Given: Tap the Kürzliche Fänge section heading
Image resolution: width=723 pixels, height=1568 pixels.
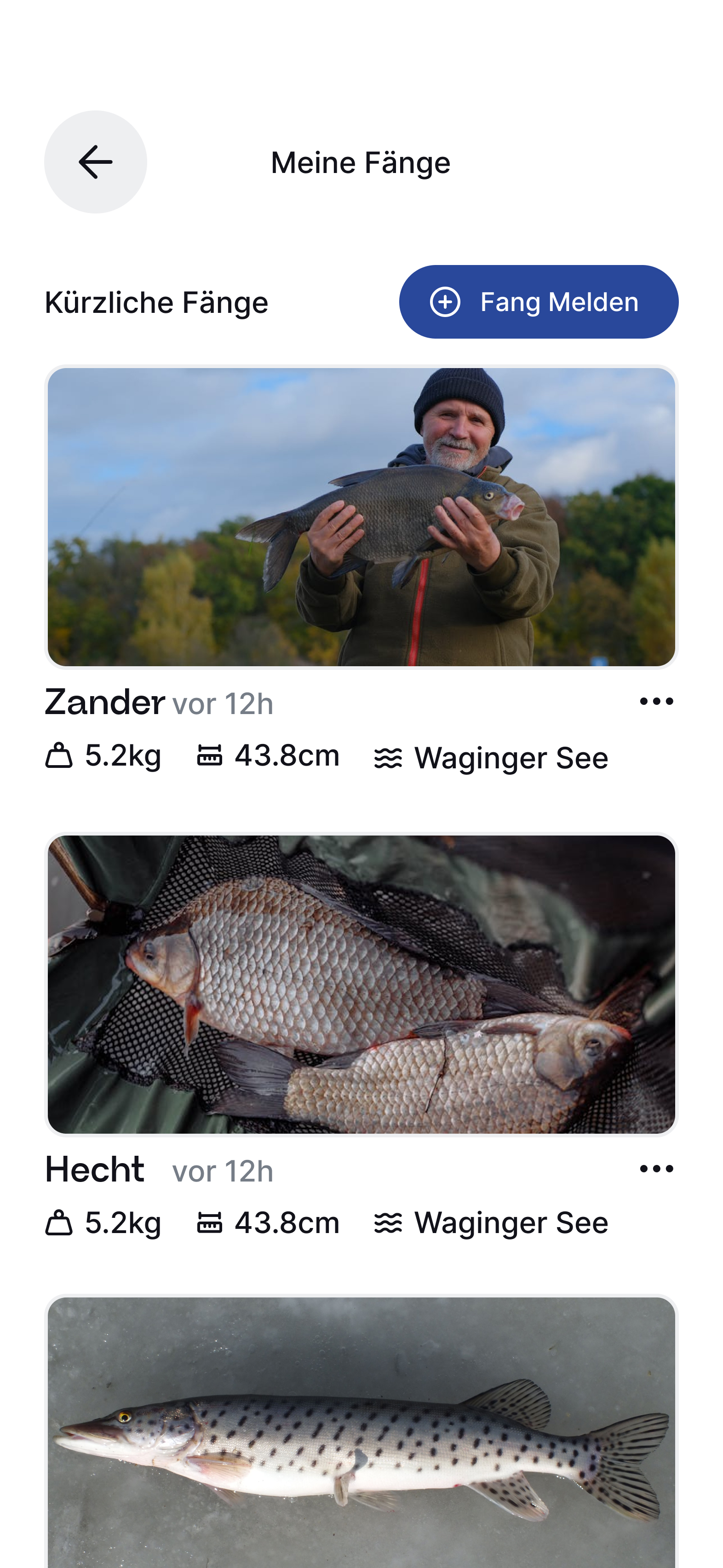Looking at the screenshot, I should coord(156,301).
